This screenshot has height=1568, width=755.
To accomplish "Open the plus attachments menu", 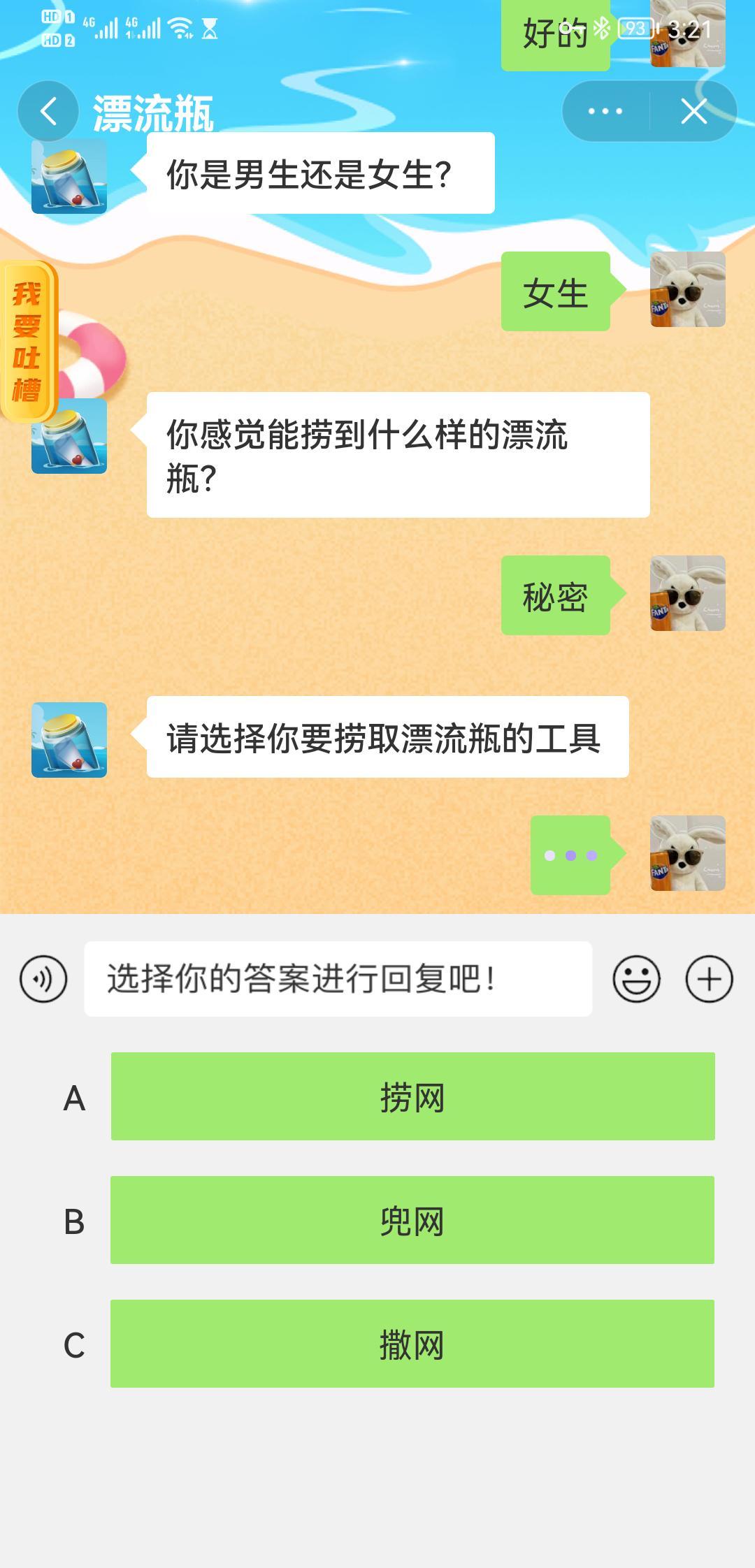I will [709, 979].
